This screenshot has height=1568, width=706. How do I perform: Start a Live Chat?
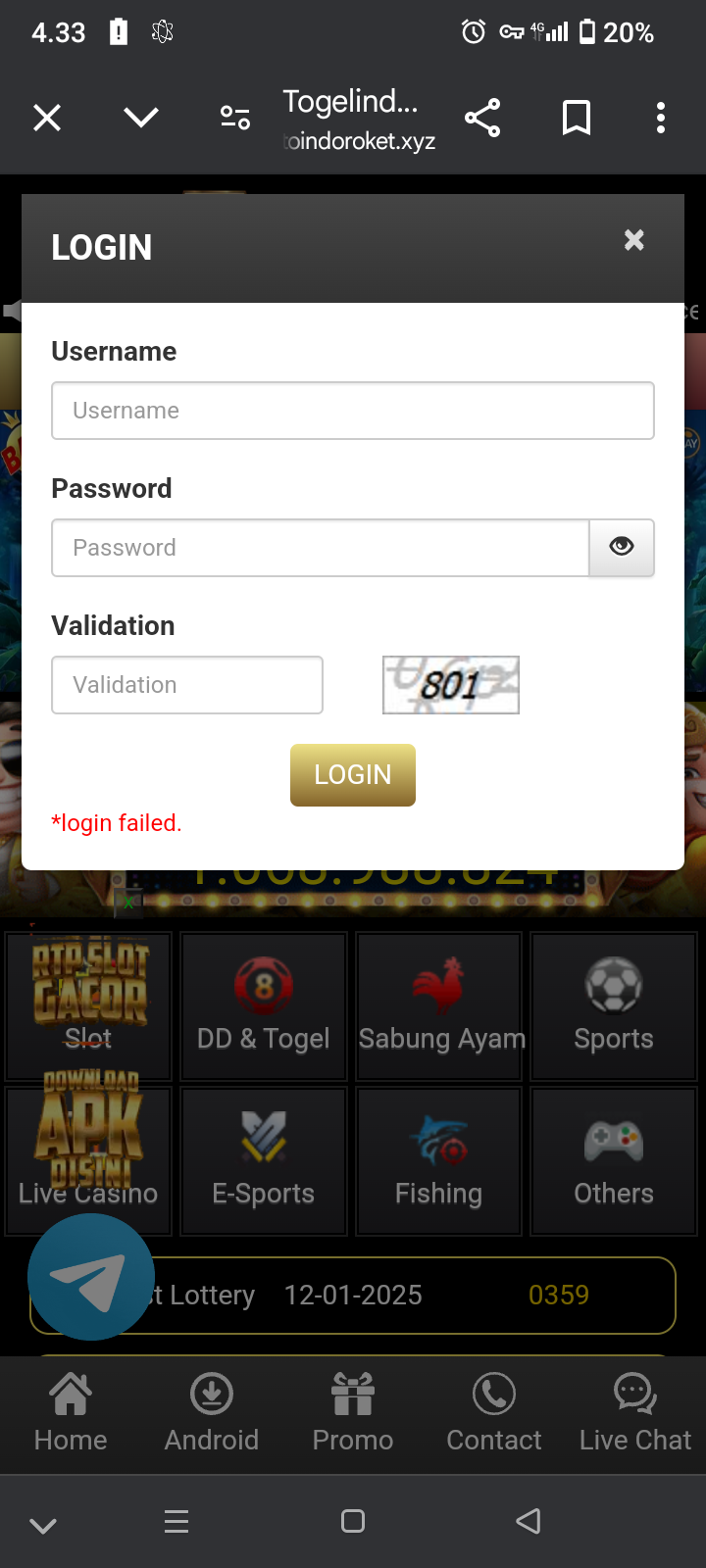point(635,1412)
